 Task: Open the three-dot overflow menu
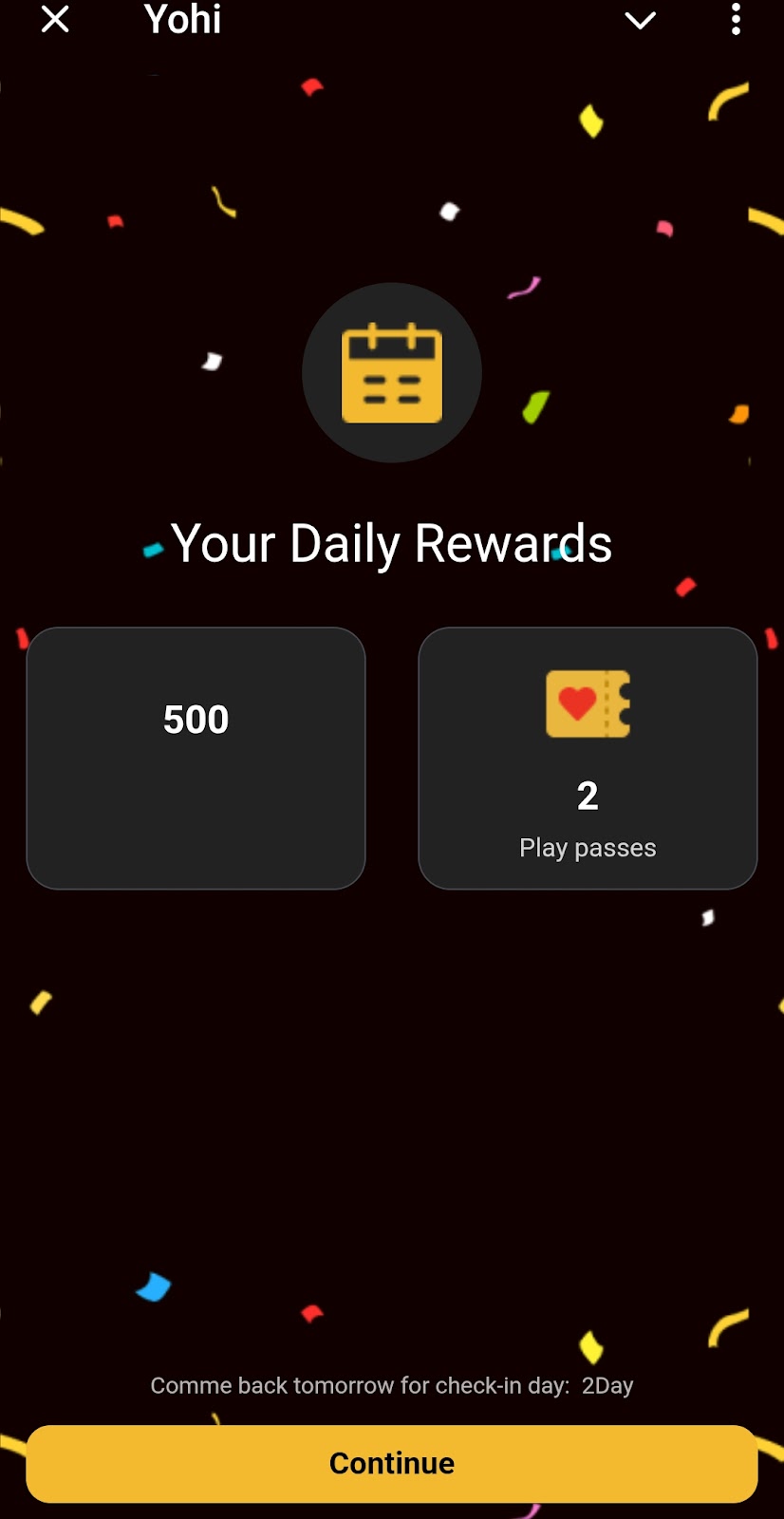736,19
